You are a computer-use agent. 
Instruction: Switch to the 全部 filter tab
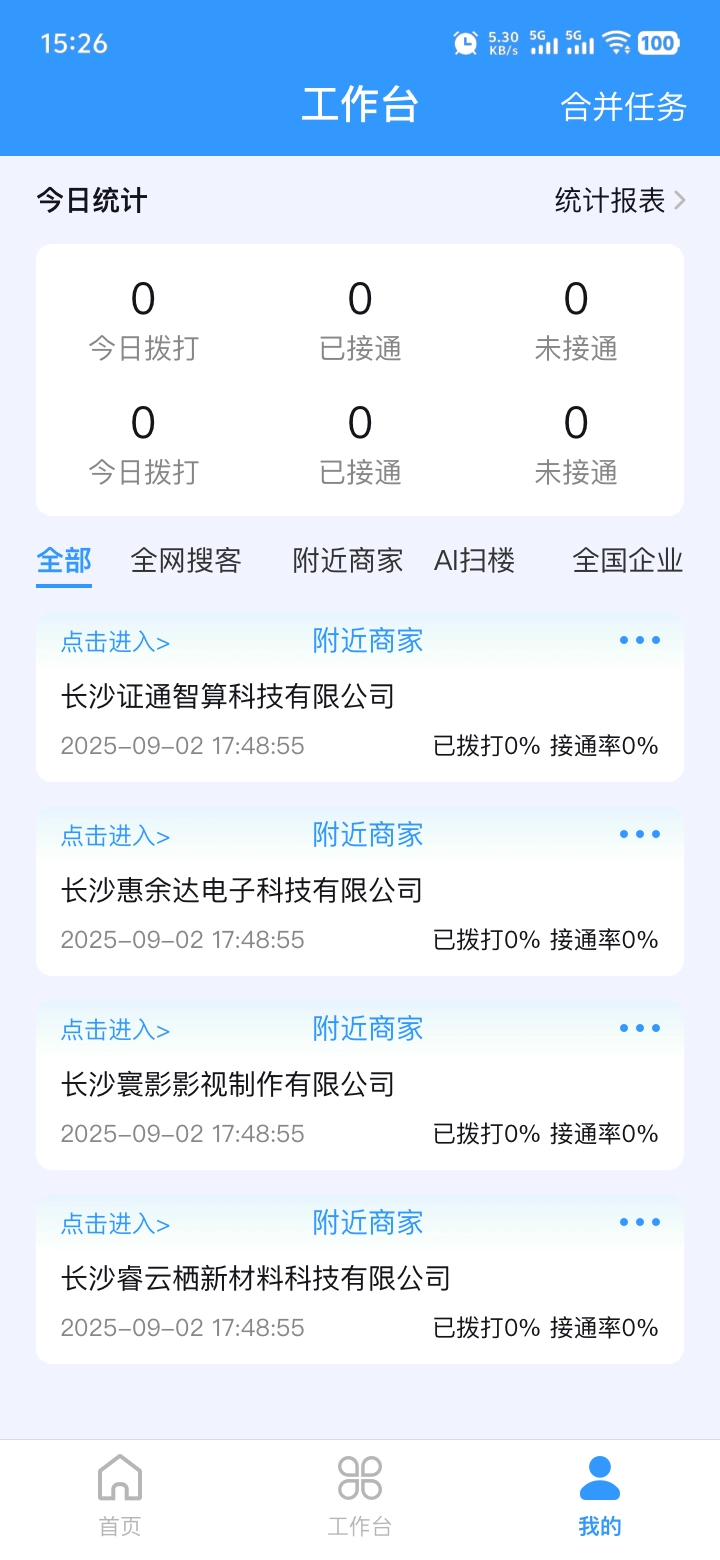pos(64,561)
